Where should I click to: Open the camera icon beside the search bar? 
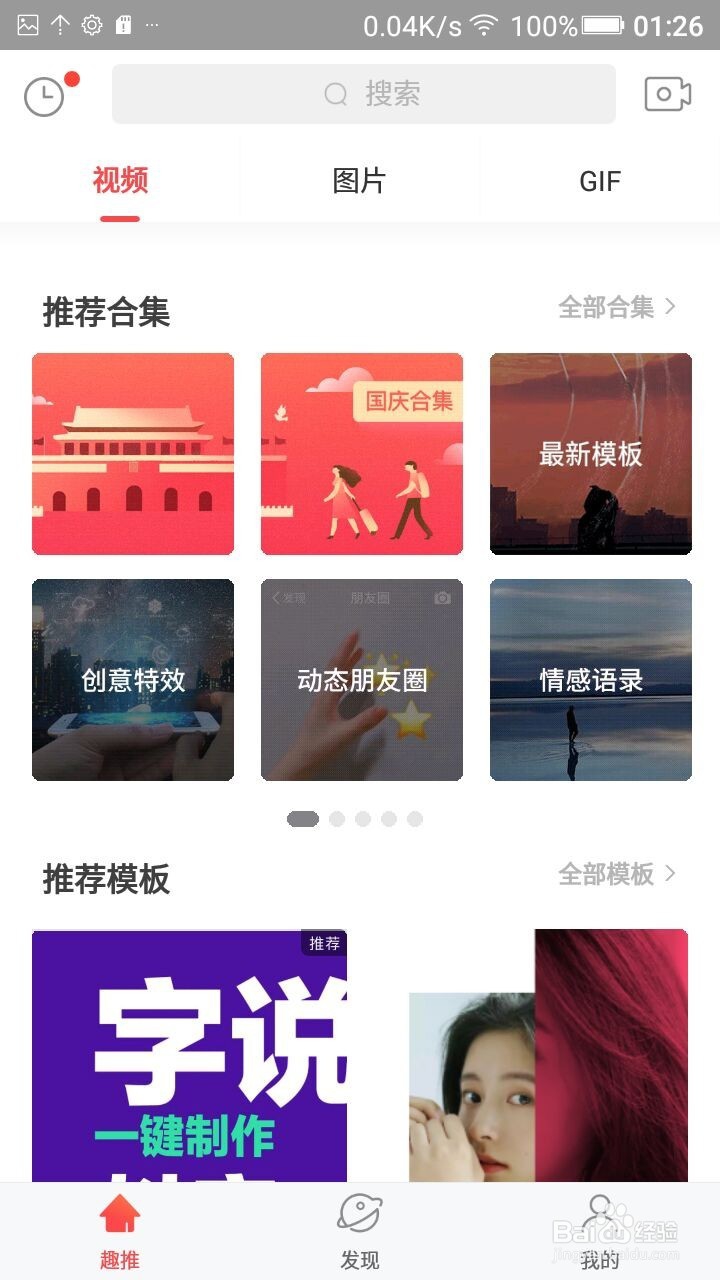click(x=666, y=93)
